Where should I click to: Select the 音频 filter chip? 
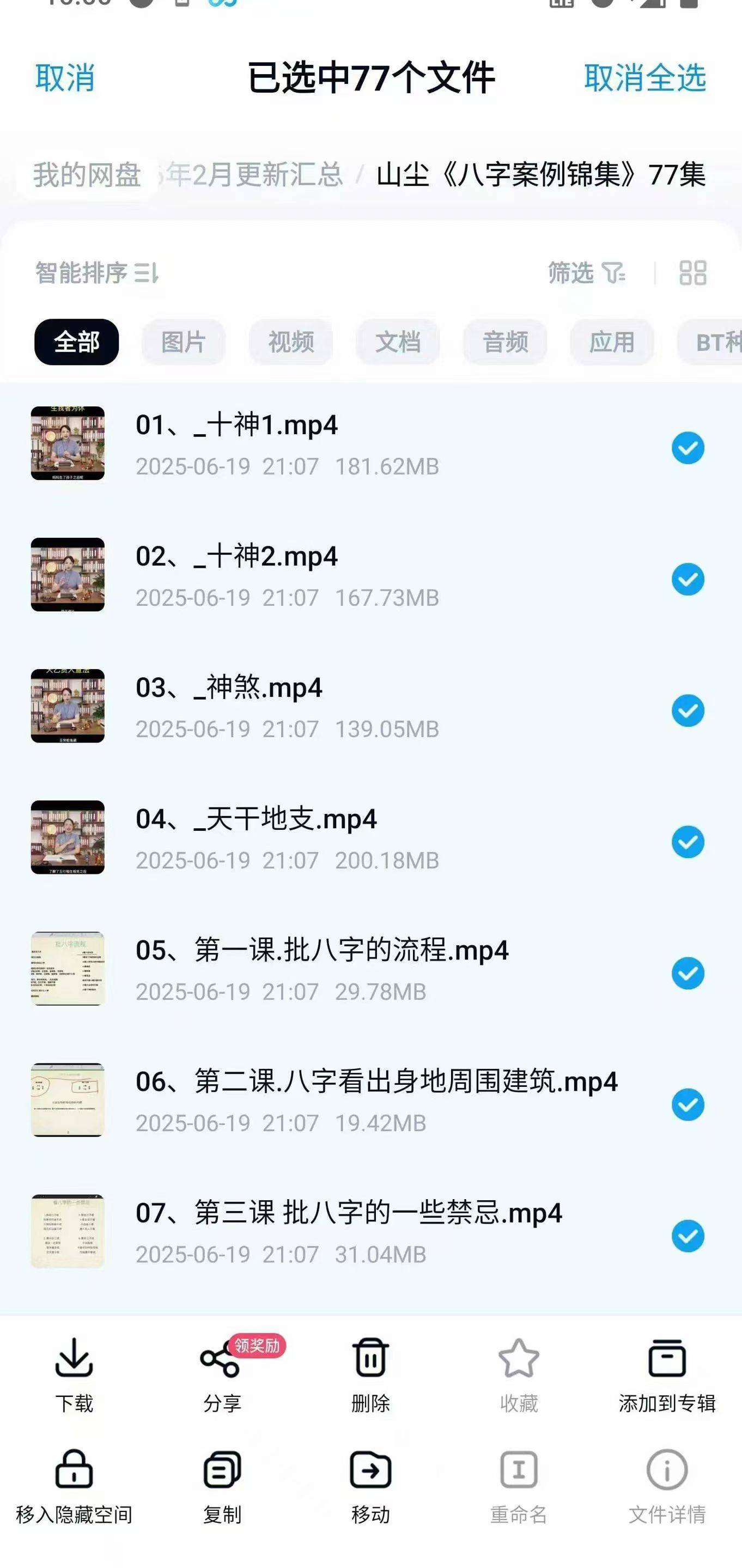coord(504,342)
